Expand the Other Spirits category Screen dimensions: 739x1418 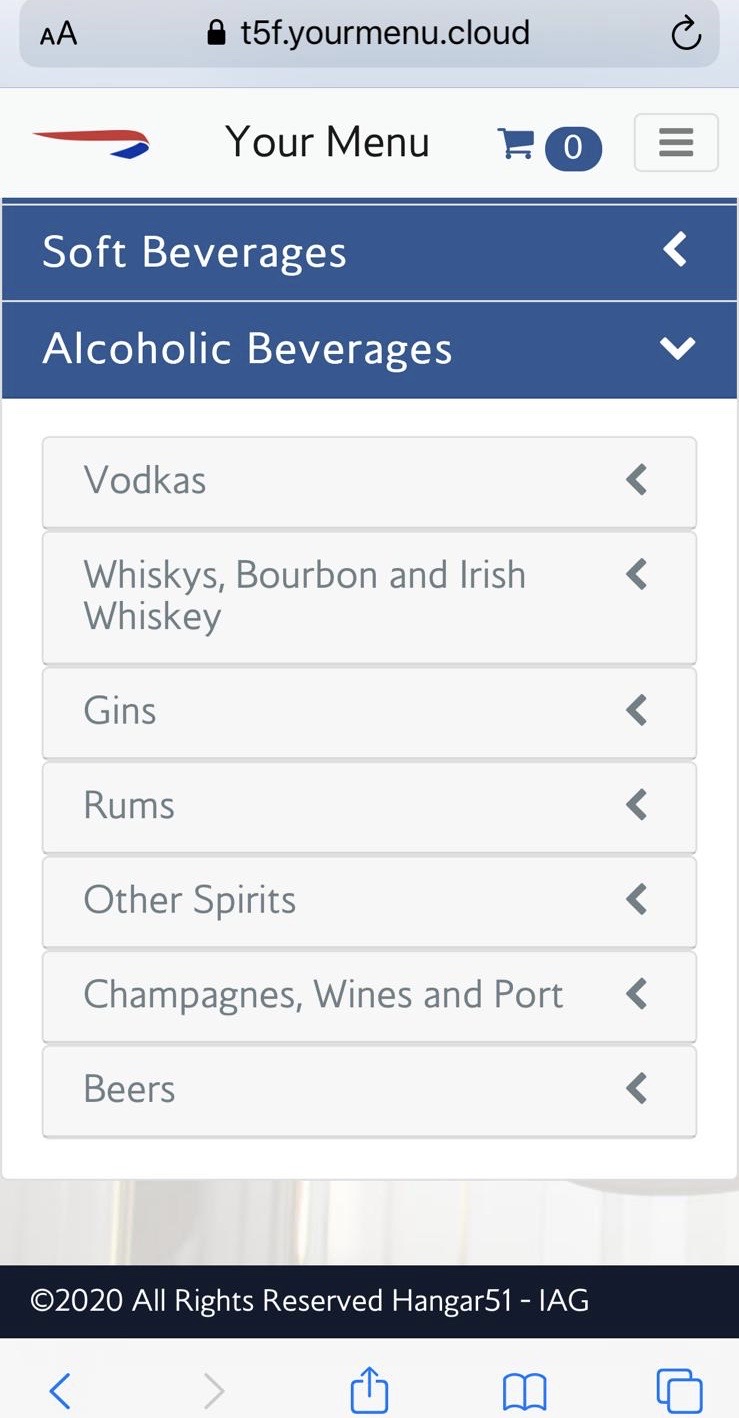pyautogui.click(x=369, y=900)
